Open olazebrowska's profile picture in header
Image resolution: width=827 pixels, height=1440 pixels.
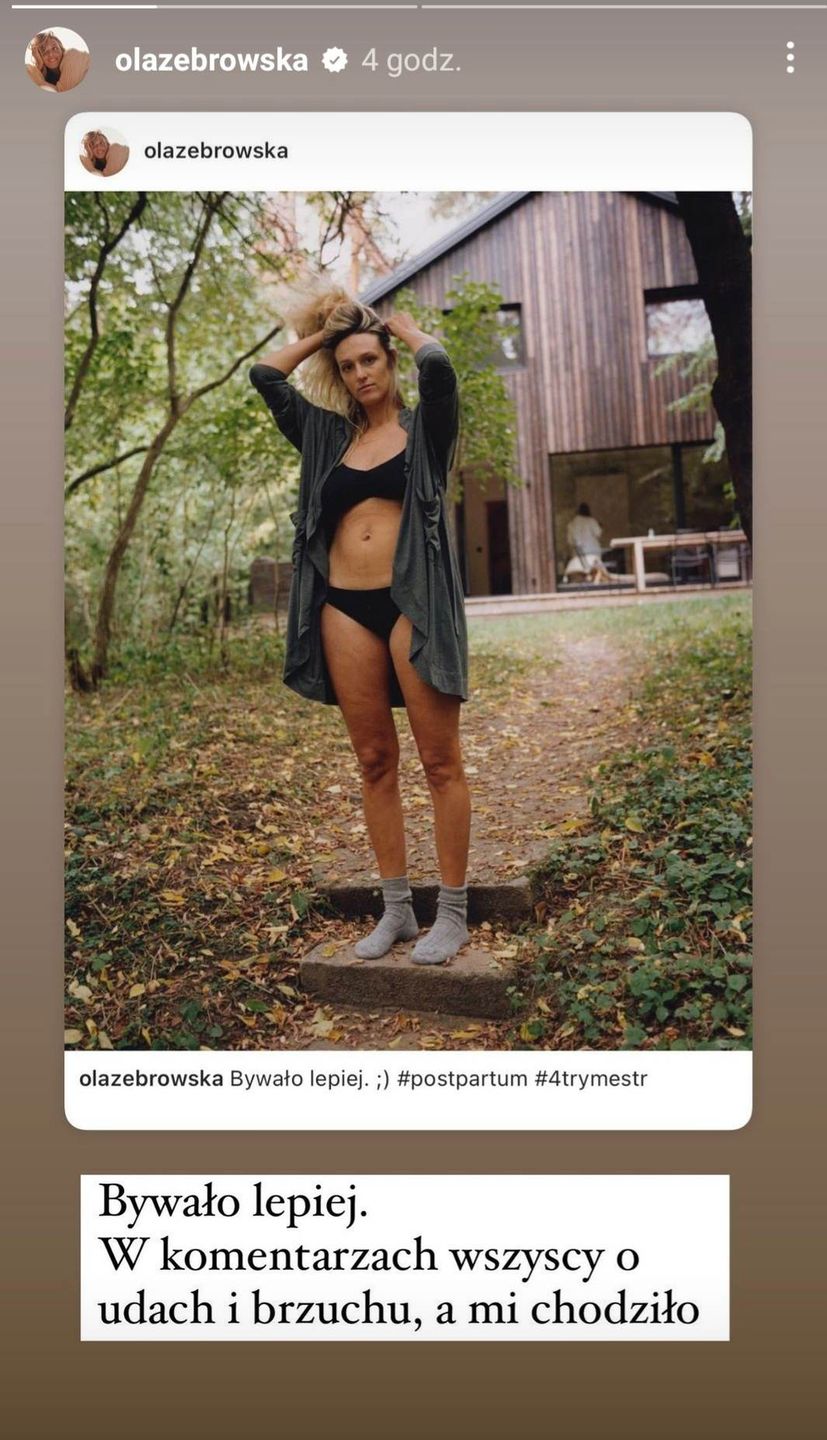(x=57, y=60)
